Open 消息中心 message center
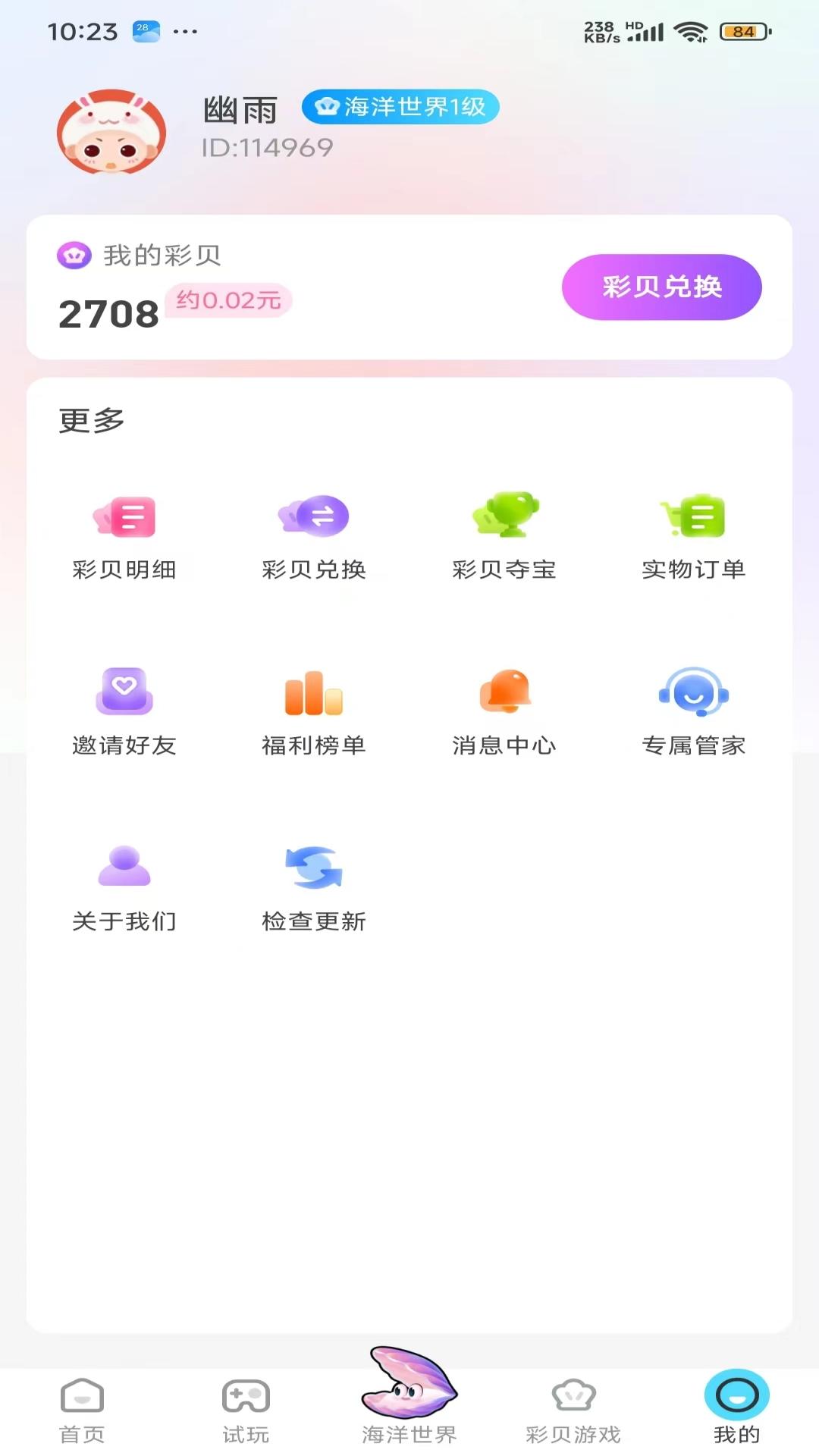The height and width of the screenshot is (1456, 819). [x=504, y=713]
